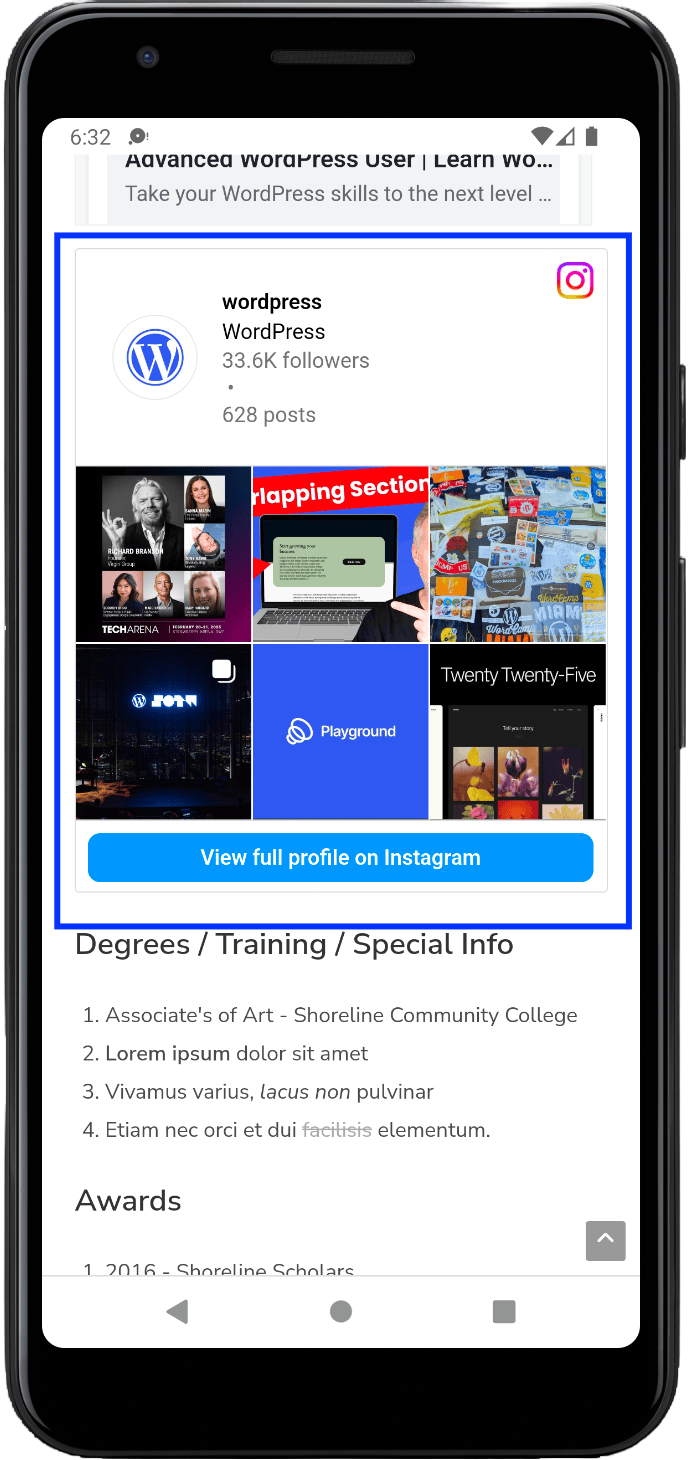Open the recent apps view
The width and height of the screenshot is (688, 1460).
coord(504,1311)
